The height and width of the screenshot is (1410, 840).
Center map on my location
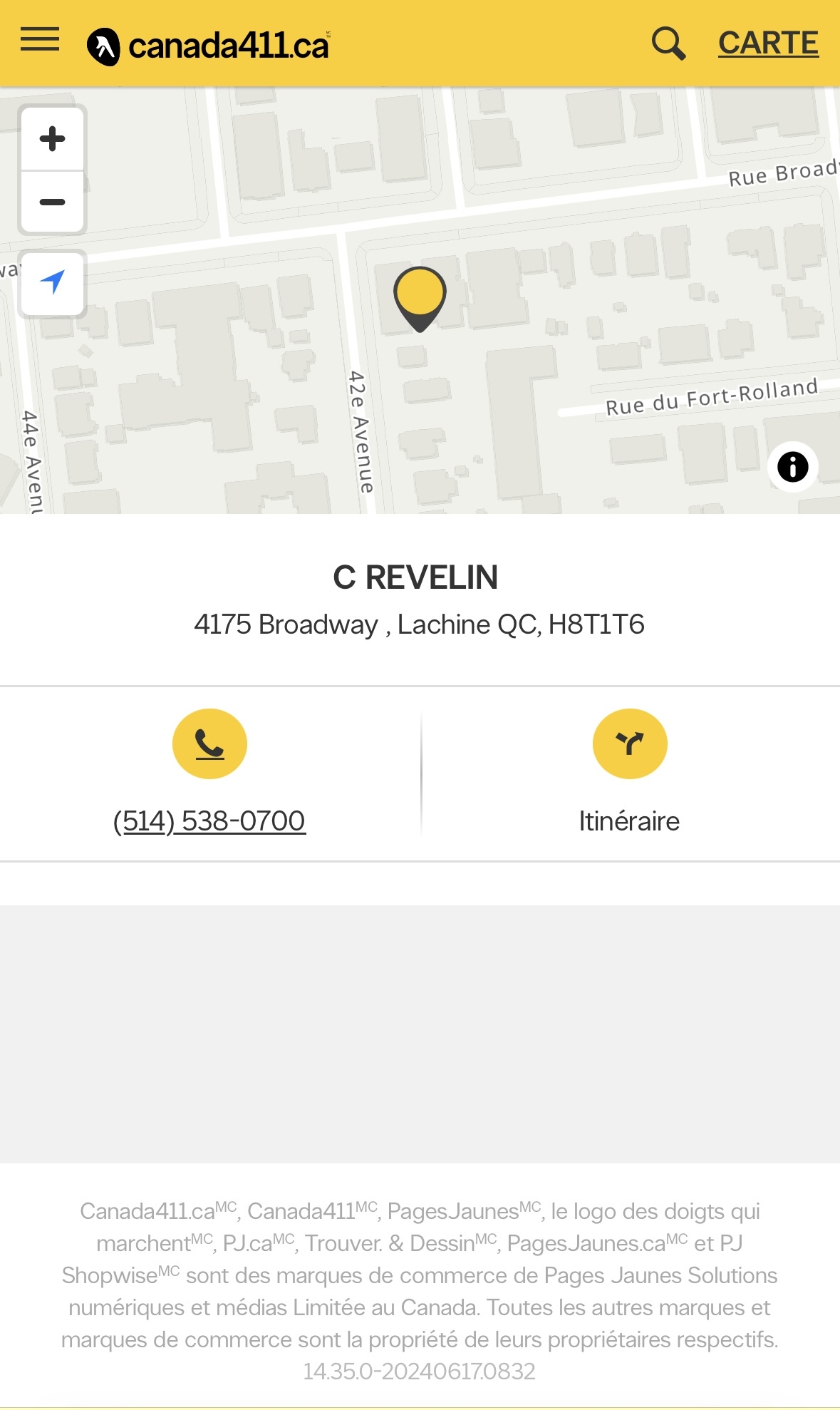coord(53,282)
